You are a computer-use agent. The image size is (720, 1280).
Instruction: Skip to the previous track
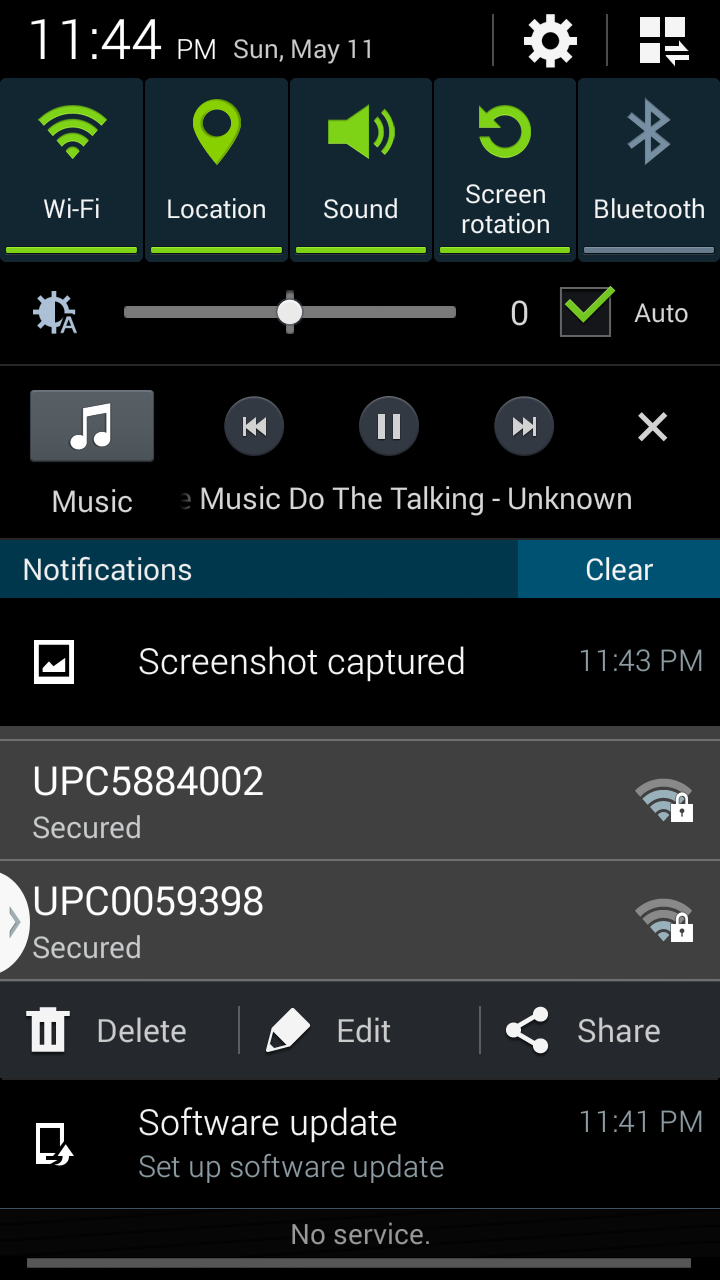[x=254, y=427]
